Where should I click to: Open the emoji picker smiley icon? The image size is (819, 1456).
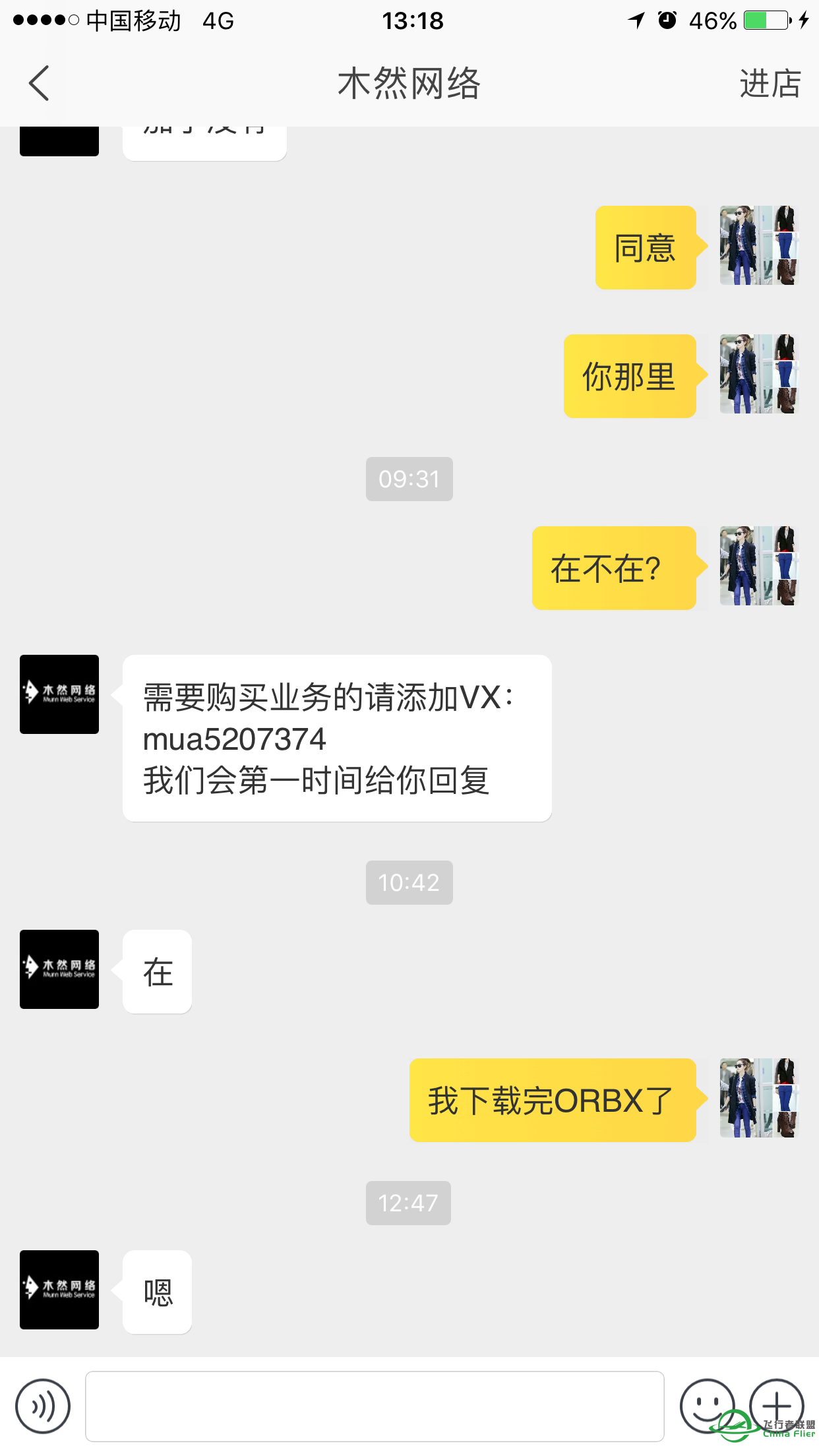pos(707,1406)
